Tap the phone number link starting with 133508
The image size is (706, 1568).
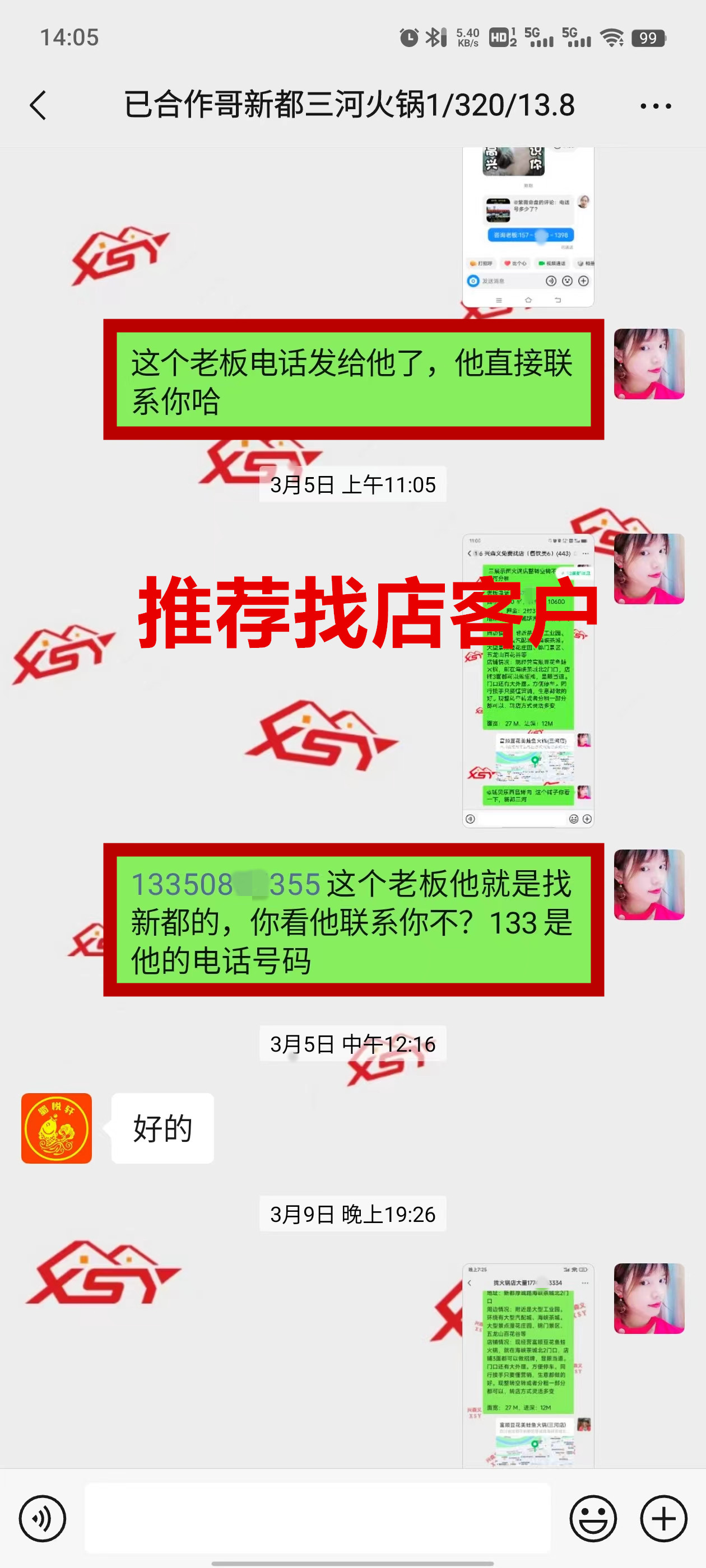click(226, 884)
